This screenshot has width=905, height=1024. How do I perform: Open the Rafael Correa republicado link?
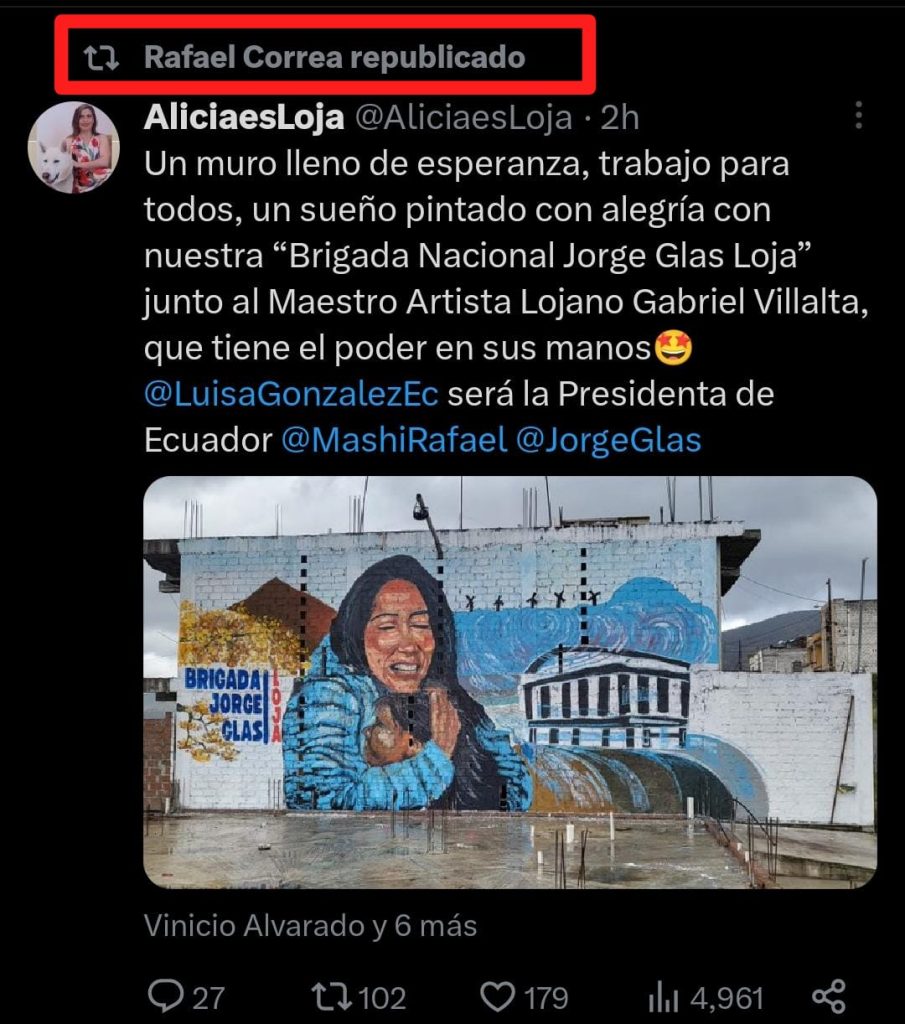tap(334, 58)
